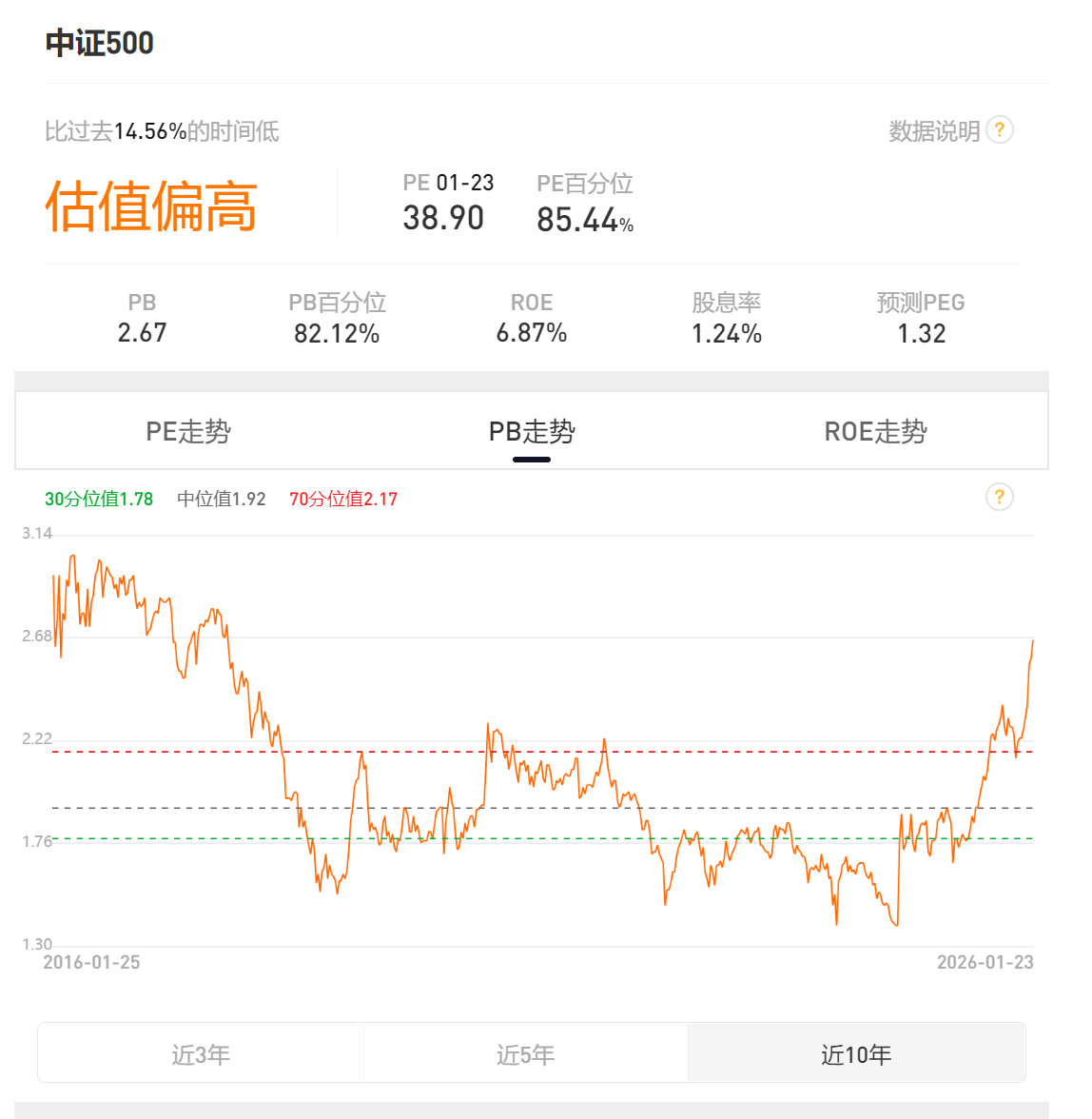Tap the question mark above the chart

tap(999, 497)
